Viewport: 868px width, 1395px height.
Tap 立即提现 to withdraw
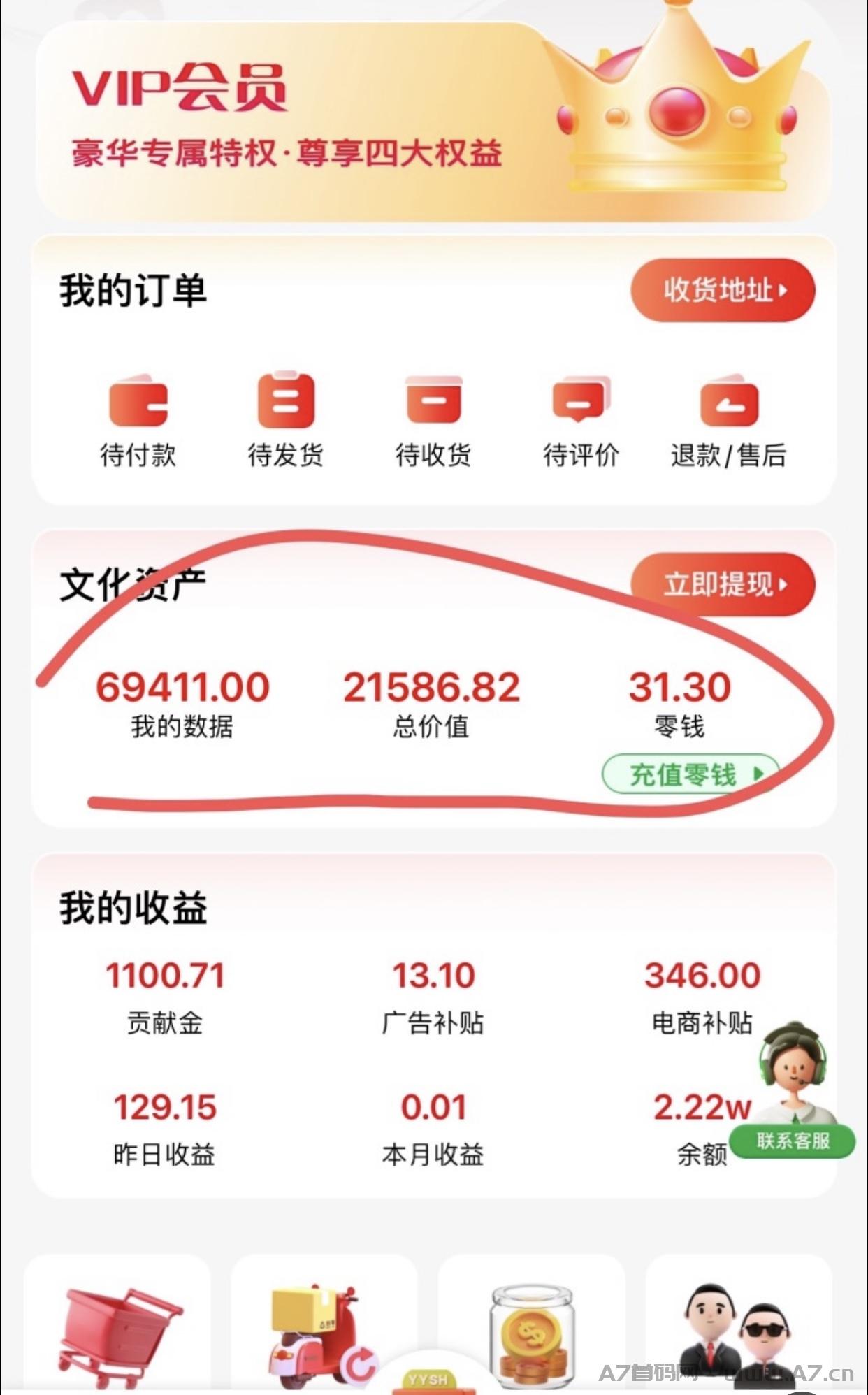(723, 584)
